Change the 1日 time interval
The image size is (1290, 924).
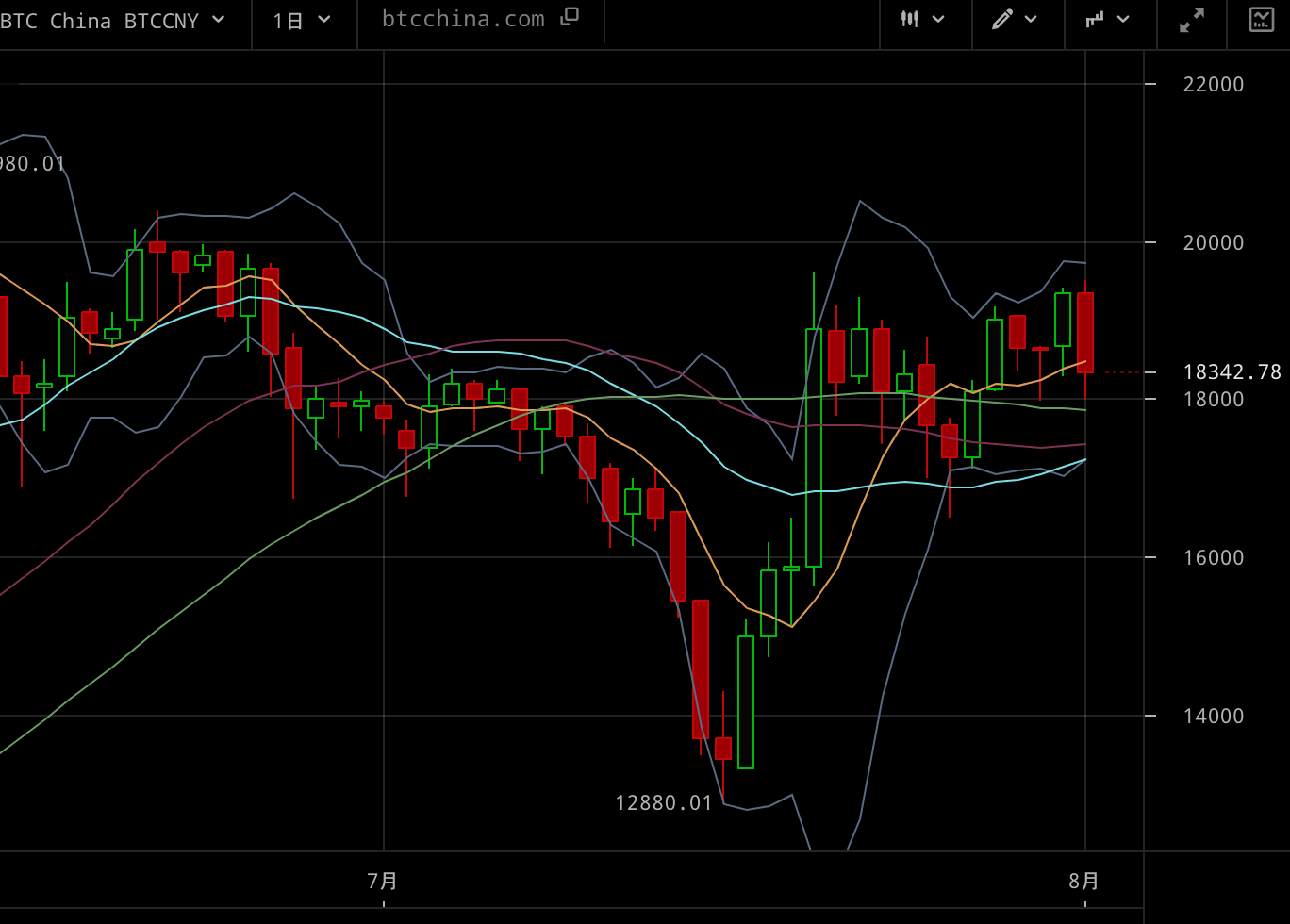click(302, 21)
